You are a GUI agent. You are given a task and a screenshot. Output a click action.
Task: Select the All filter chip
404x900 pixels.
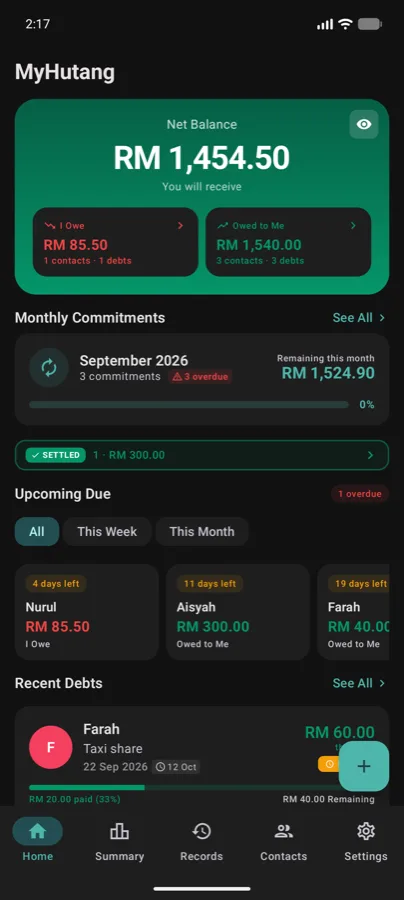tap(37, 532)
